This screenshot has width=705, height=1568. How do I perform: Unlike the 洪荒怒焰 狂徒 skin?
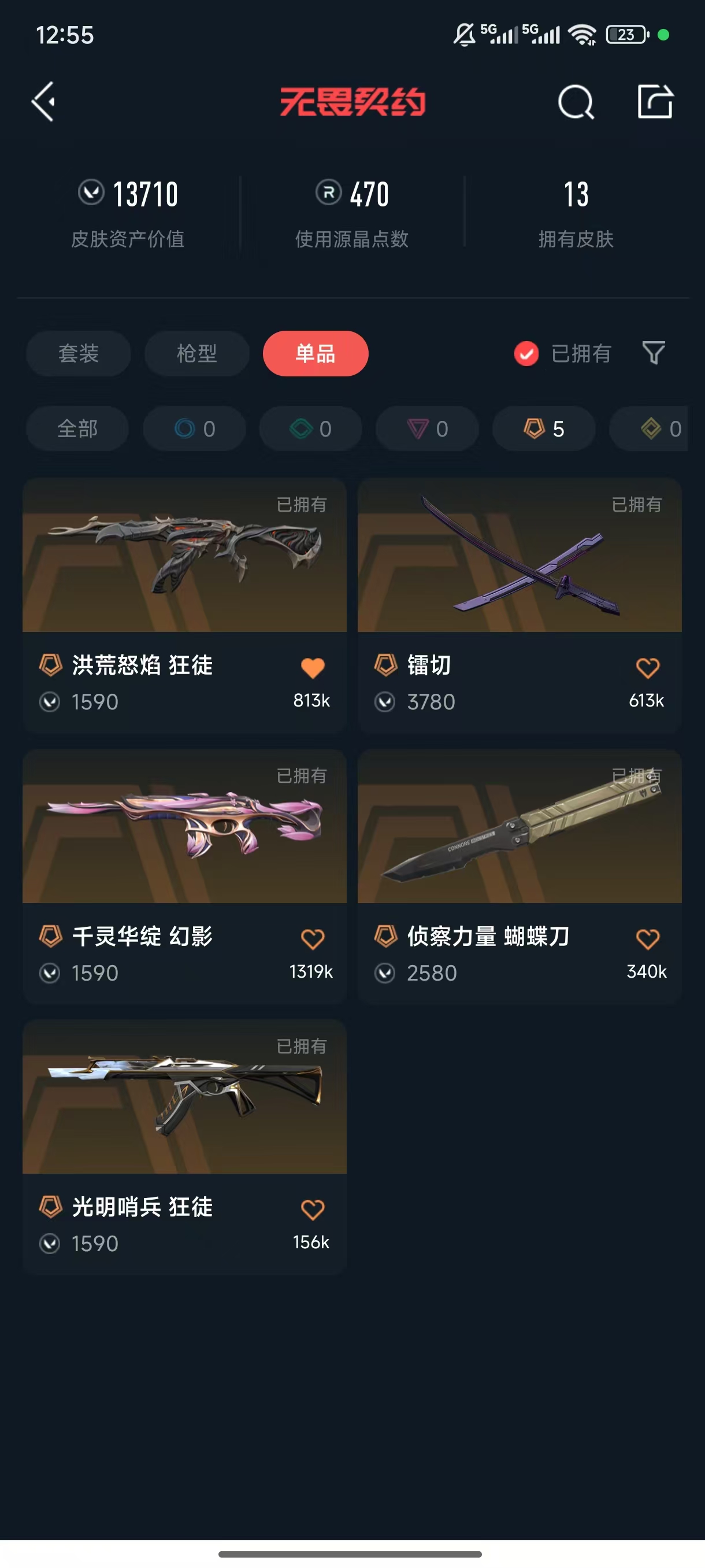coord(313,668)
